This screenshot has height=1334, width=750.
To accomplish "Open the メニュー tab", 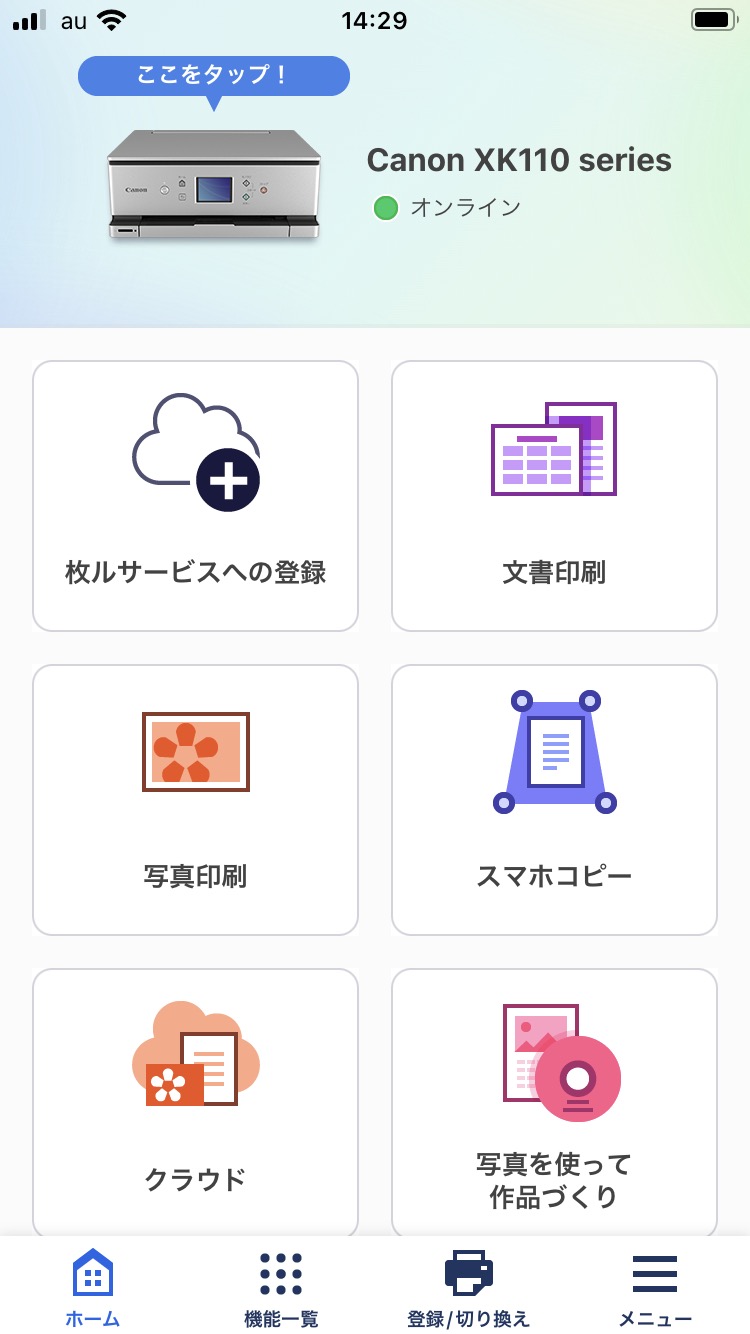I will [655, 1286].
